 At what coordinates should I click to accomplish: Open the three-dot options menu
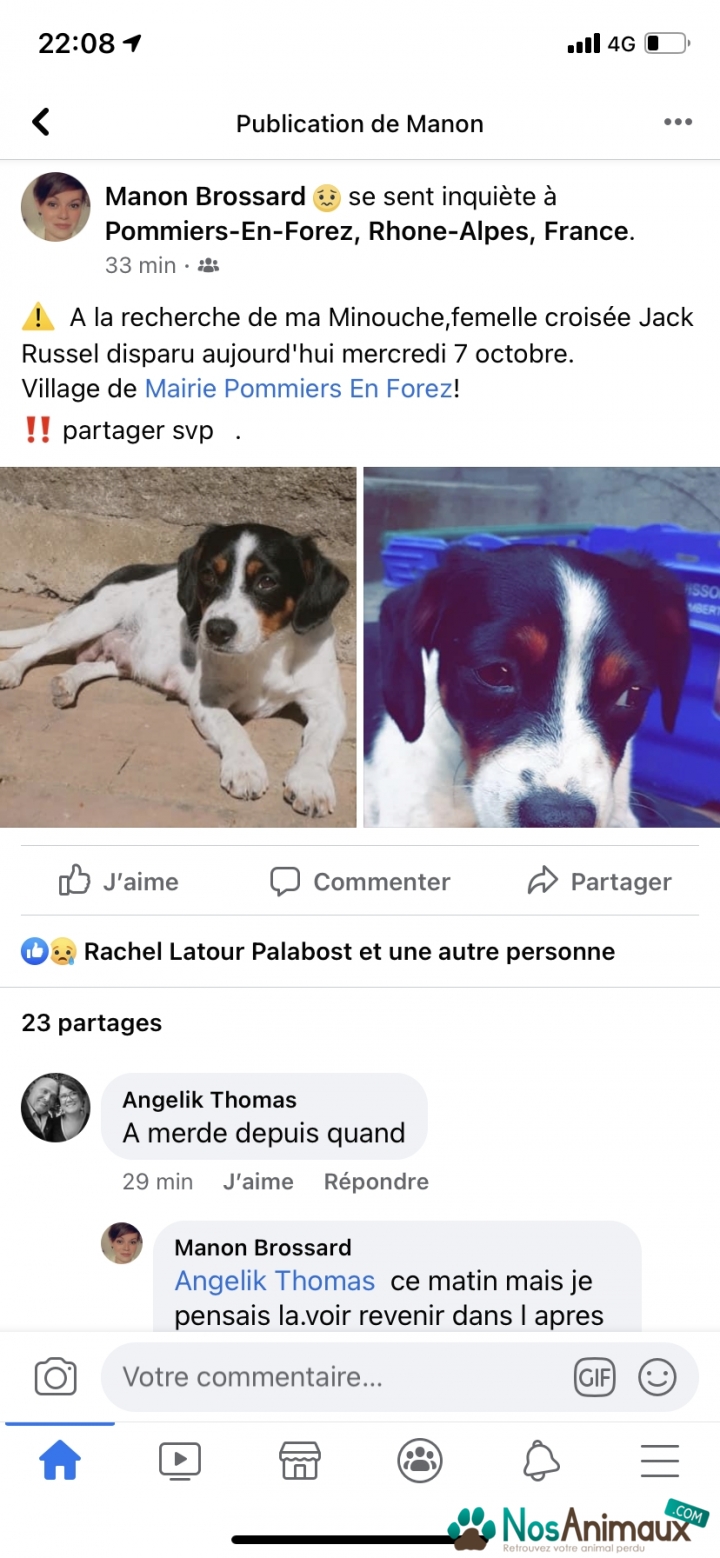677,123
